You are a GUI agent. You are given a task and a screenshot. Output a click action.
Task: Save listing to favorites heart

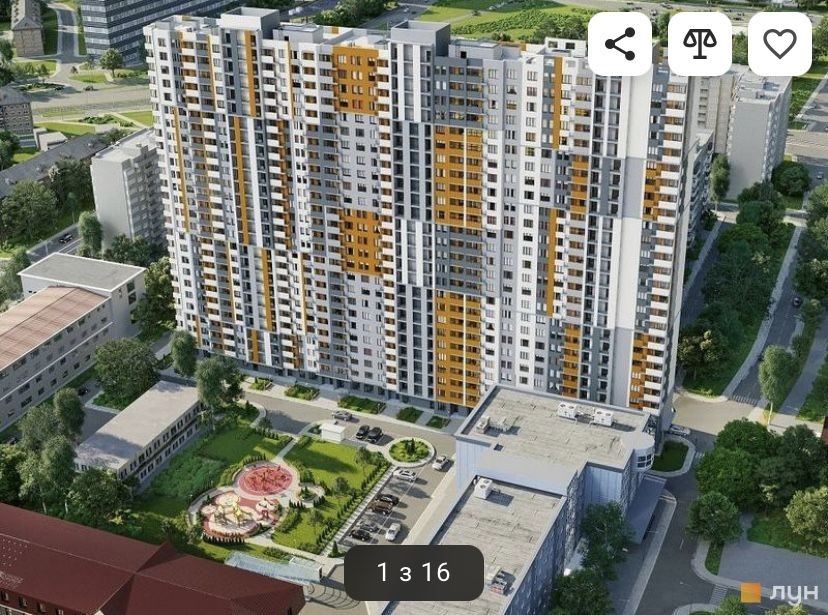click(779, 44)
